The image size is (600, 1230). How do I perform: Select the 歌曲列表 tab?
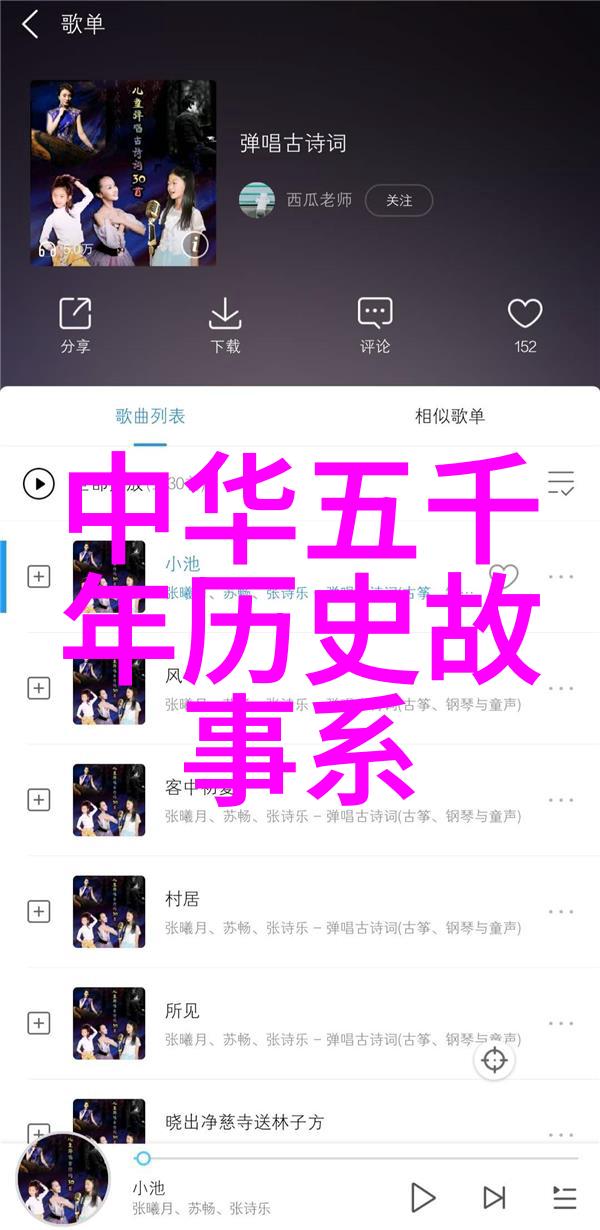(150, 416)
